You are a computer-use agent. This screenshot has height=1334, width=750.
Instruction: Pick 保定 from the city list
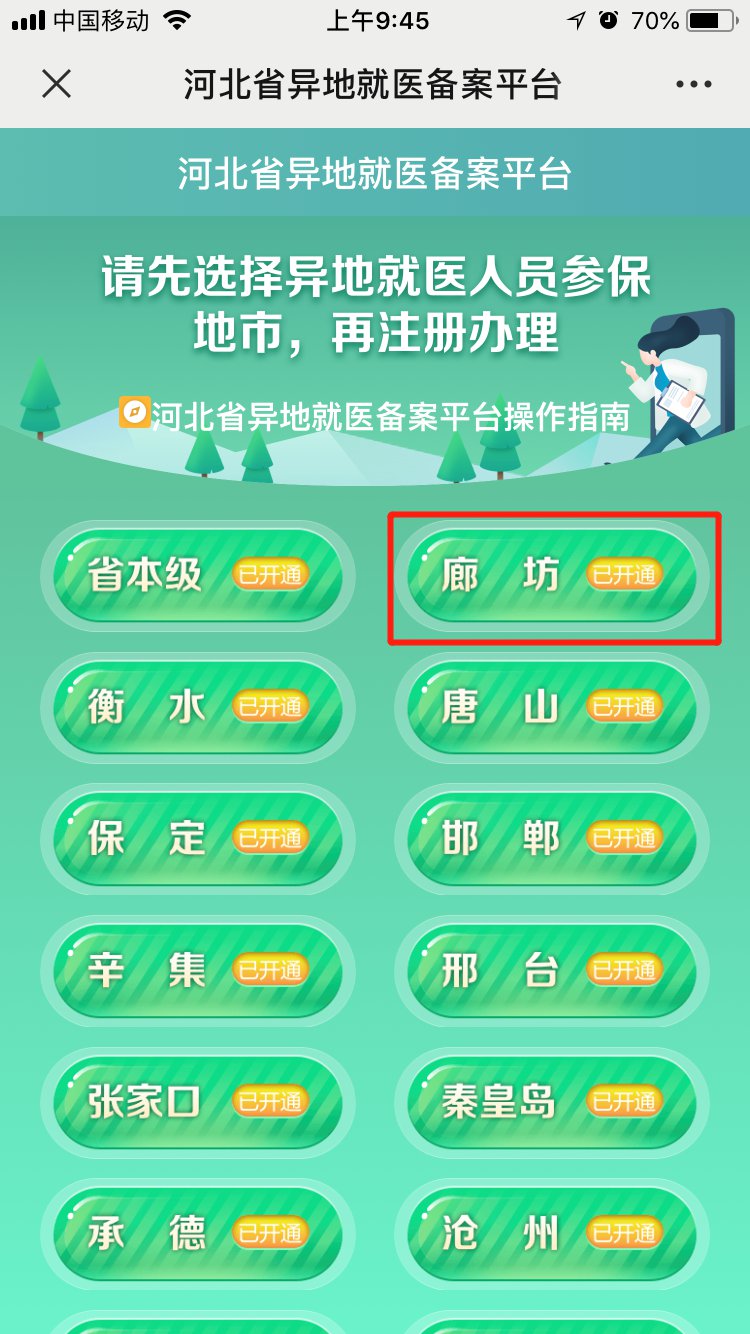click(197, 839)
